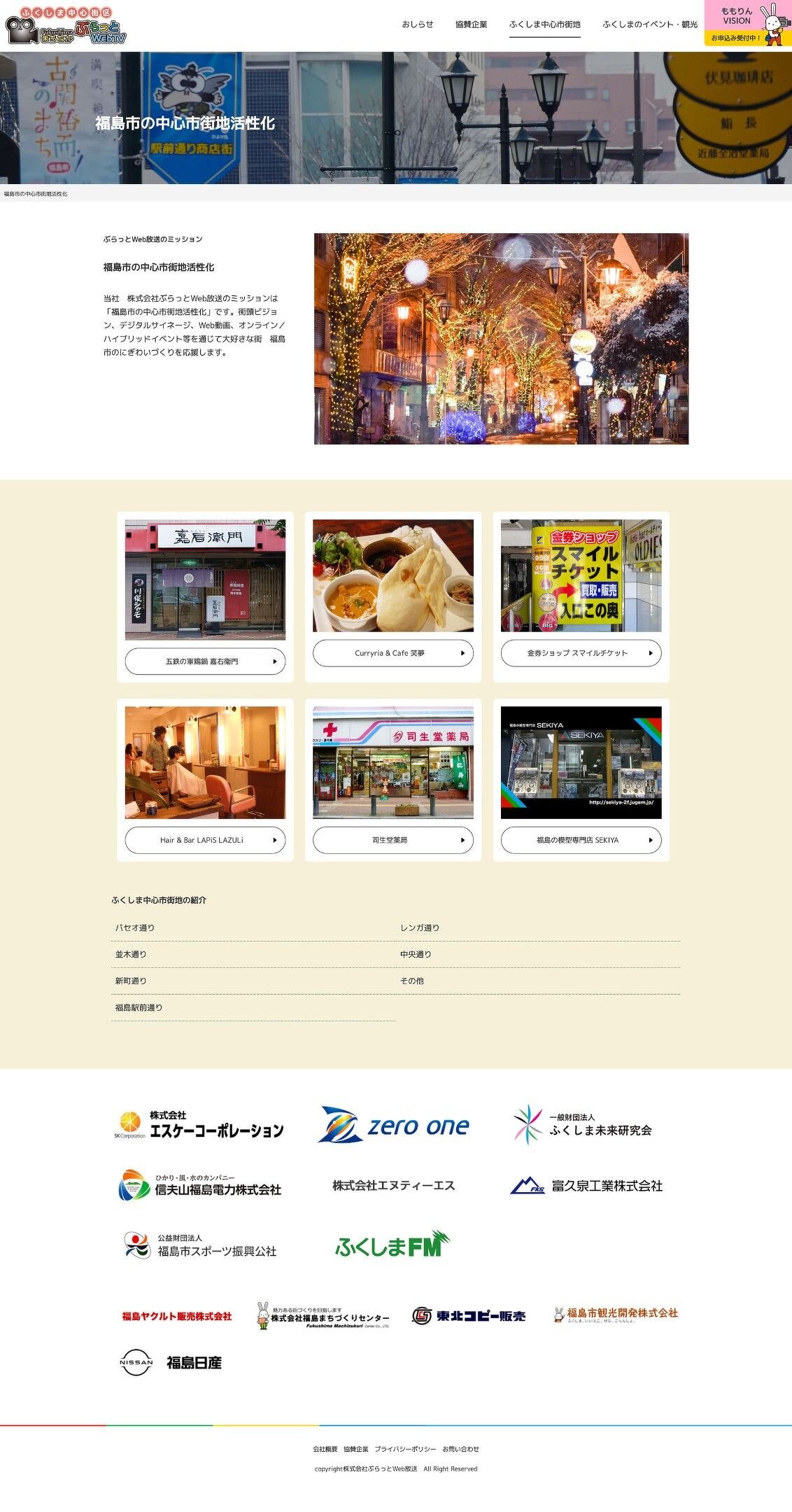
Task: Open the 司生堂薬局 button
Action: click(x=393, y=840)
